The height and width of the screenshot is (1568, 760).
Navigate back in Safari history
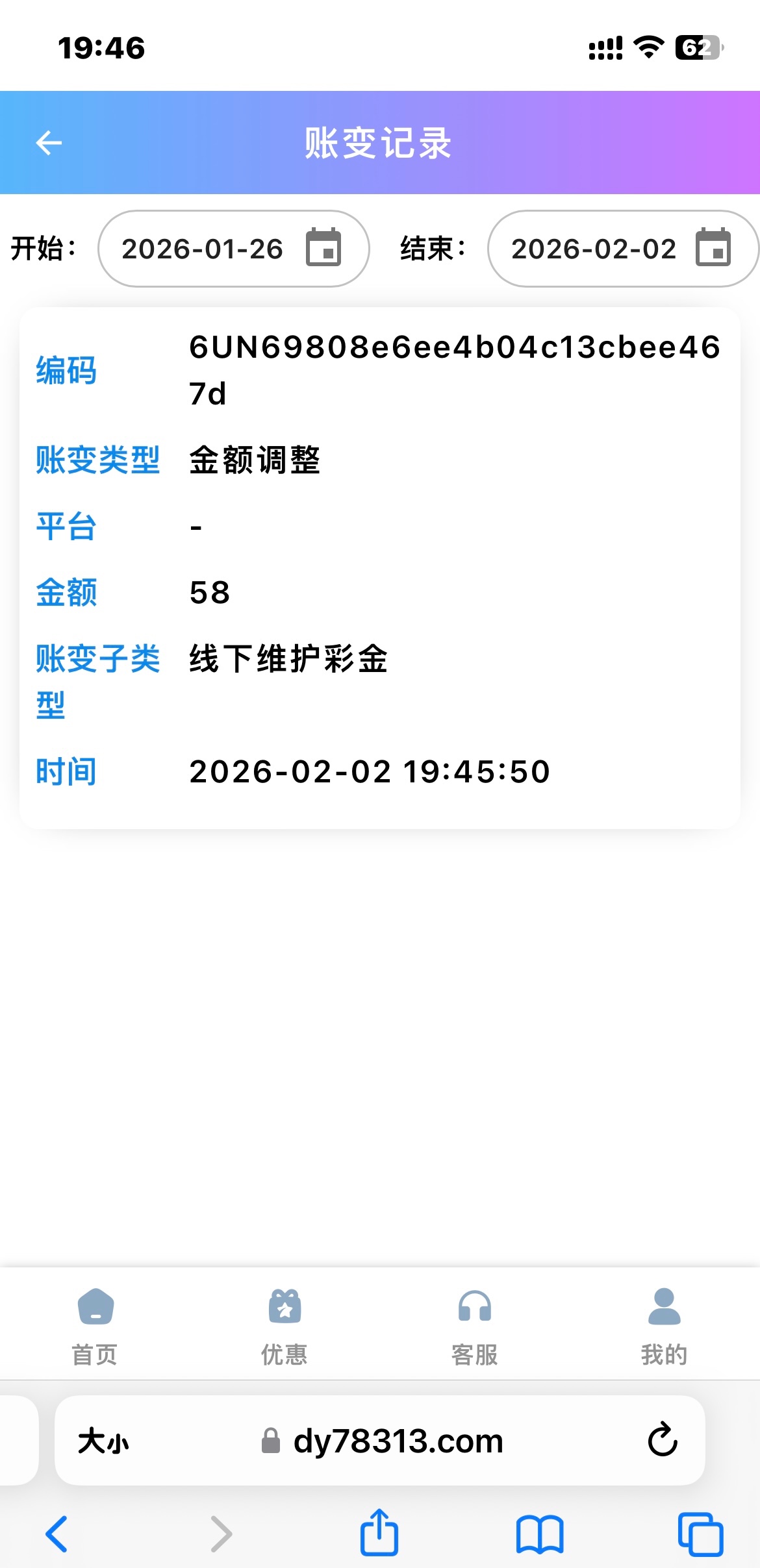pyautogui.click(x=57, y=1534)
